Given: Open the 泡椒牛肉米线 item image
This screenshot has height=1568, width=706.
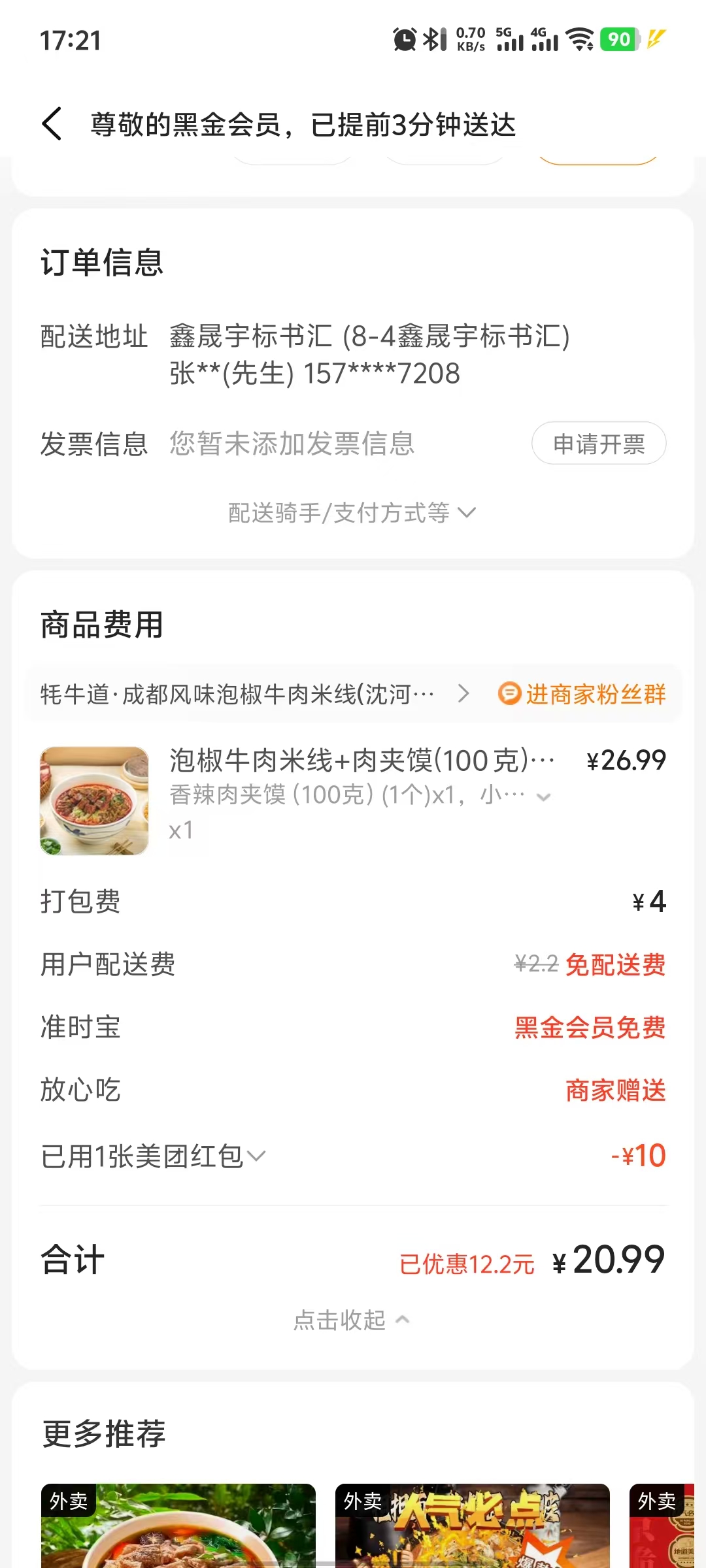Looking at the screenshot, I should 95,801.
